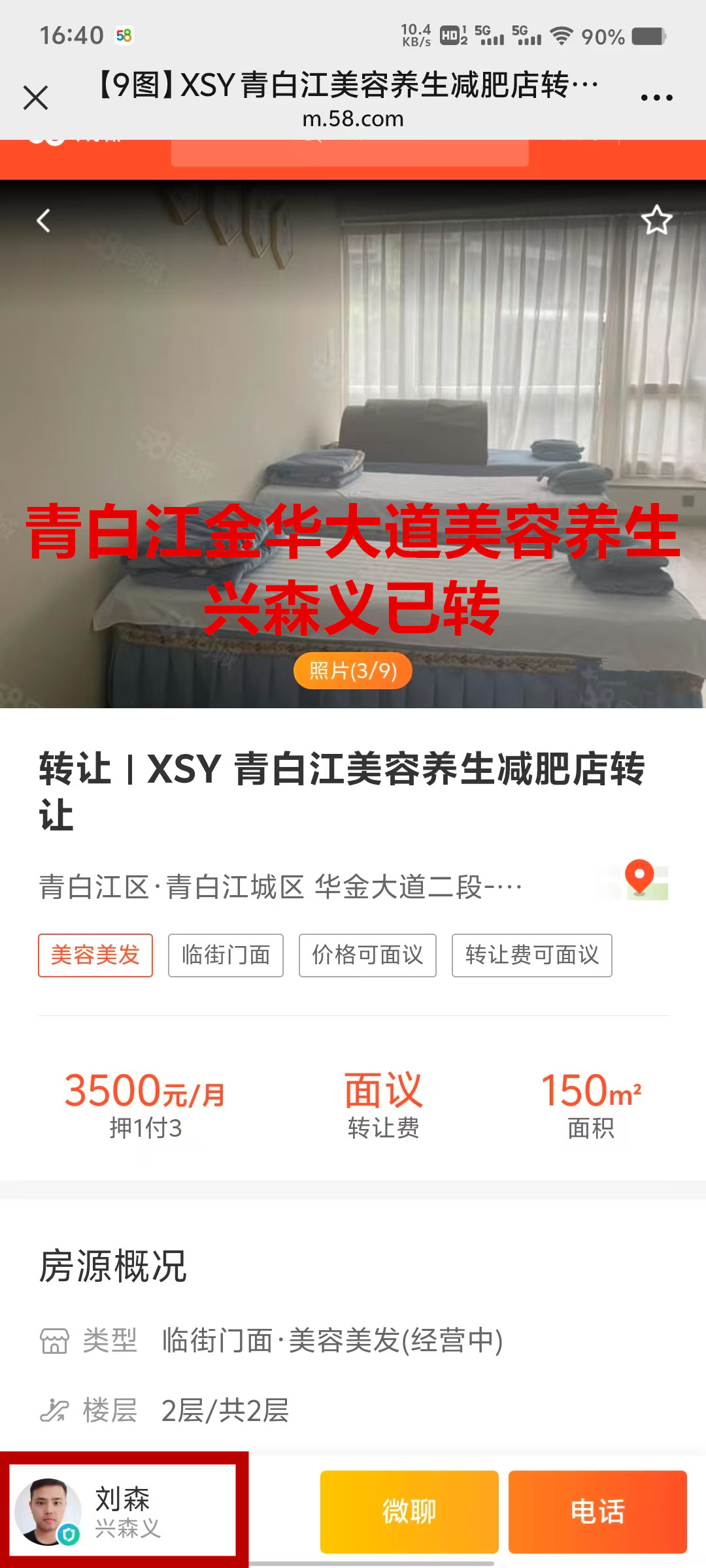Go back using the photo arrow
Screen dimensions: 706x1568
[44, 221]
